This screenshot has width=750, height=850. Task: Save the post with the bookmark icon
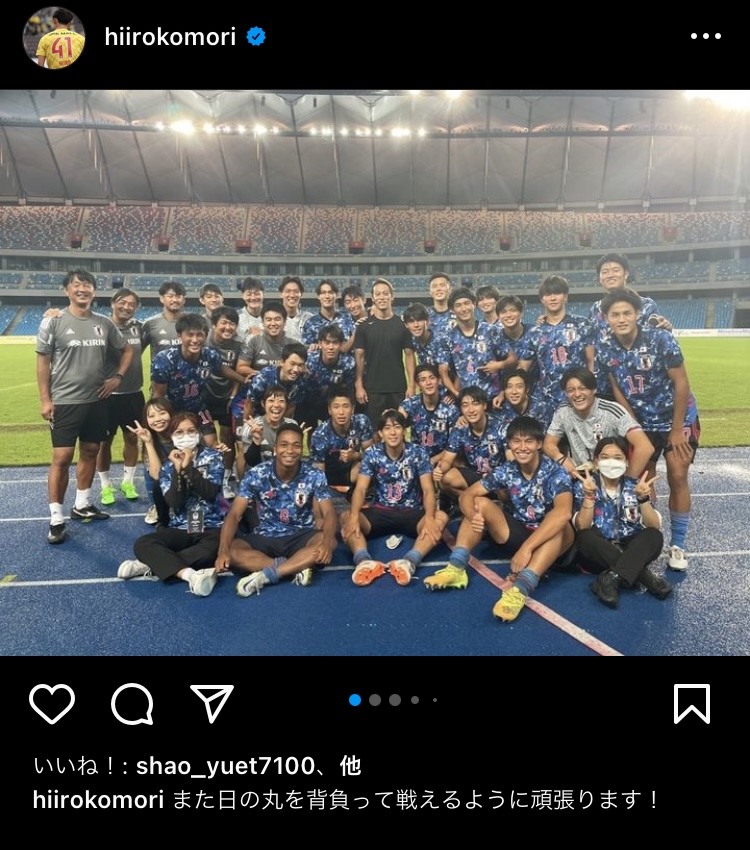(692, 704)
